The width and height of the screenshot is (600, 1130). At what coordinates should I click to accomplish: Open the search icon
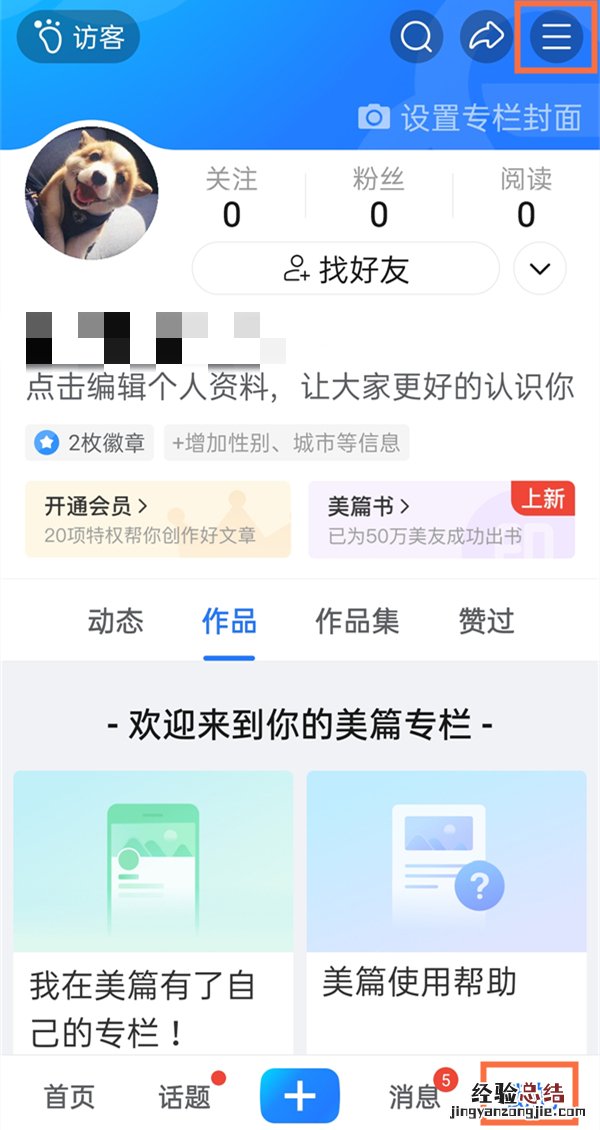coord(416,38)
